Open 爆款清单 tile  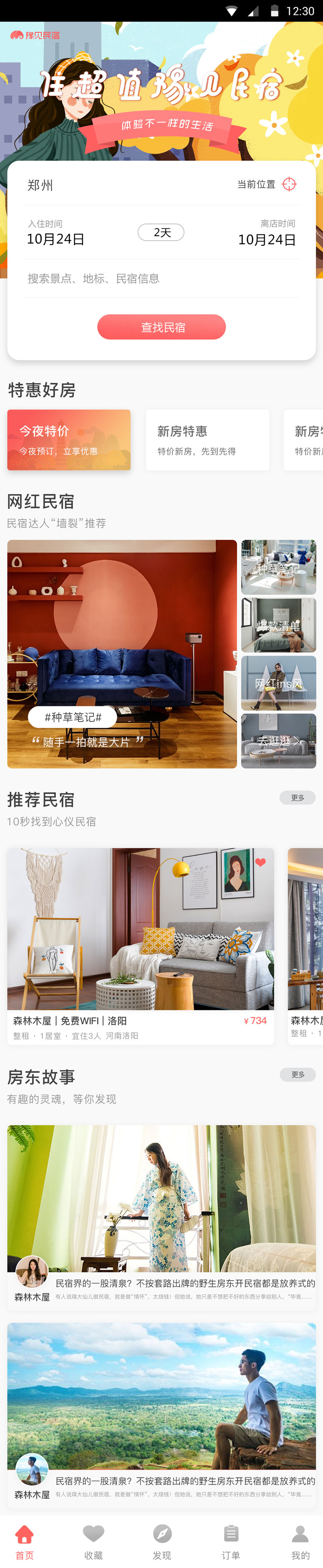278,625
